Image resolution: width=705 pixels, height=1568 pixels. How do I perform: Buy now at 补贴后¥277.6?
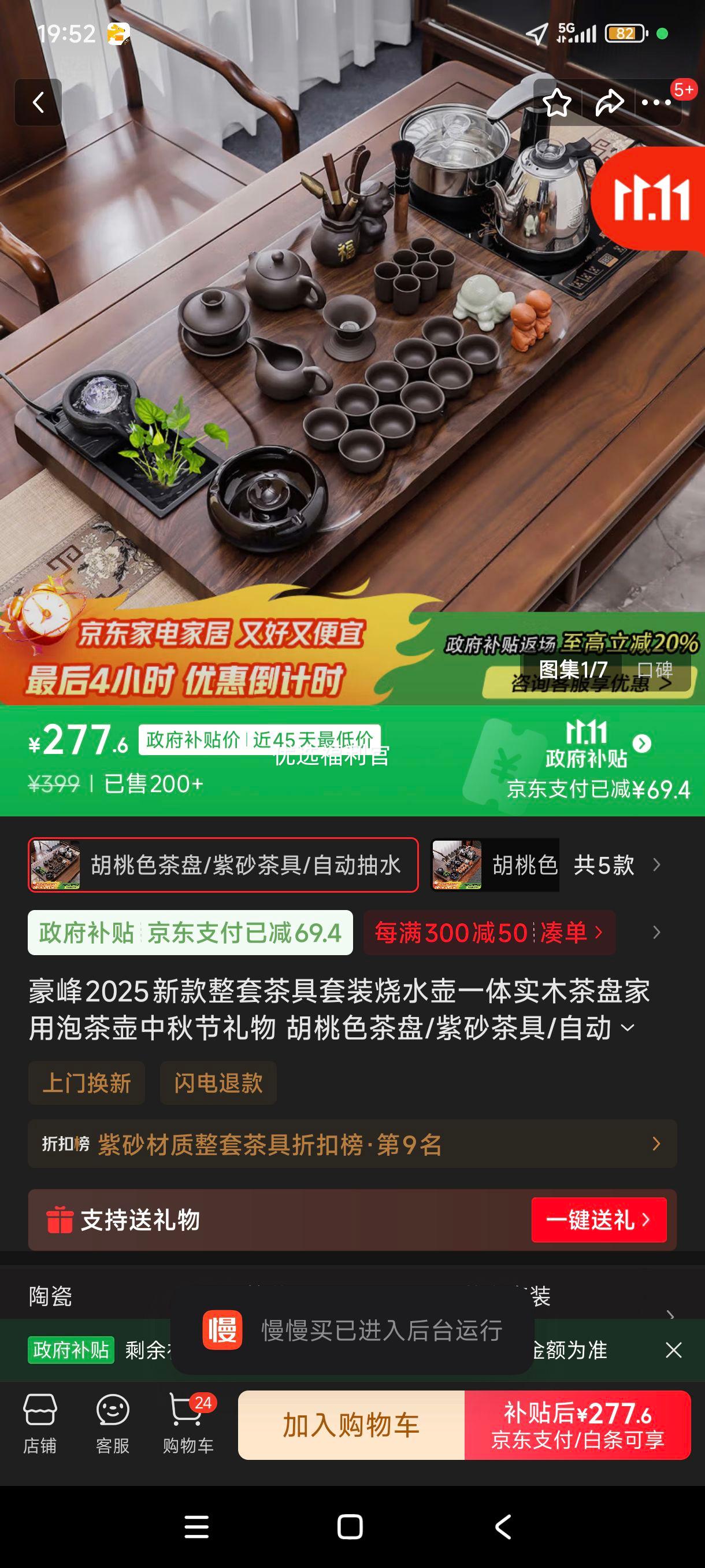(x=577, y=1425)
